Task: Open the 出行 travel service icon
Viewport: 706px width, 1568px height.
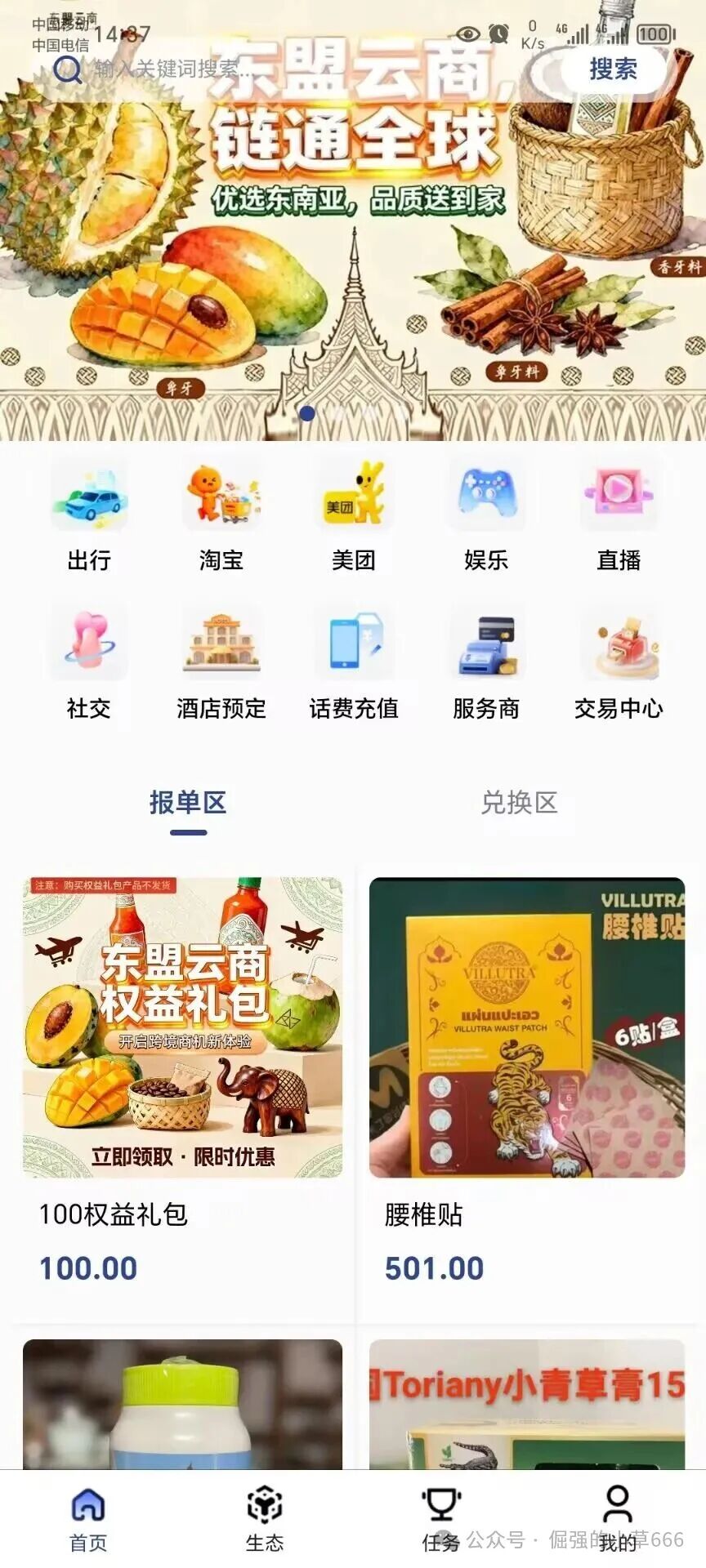Action: [87, 496]
